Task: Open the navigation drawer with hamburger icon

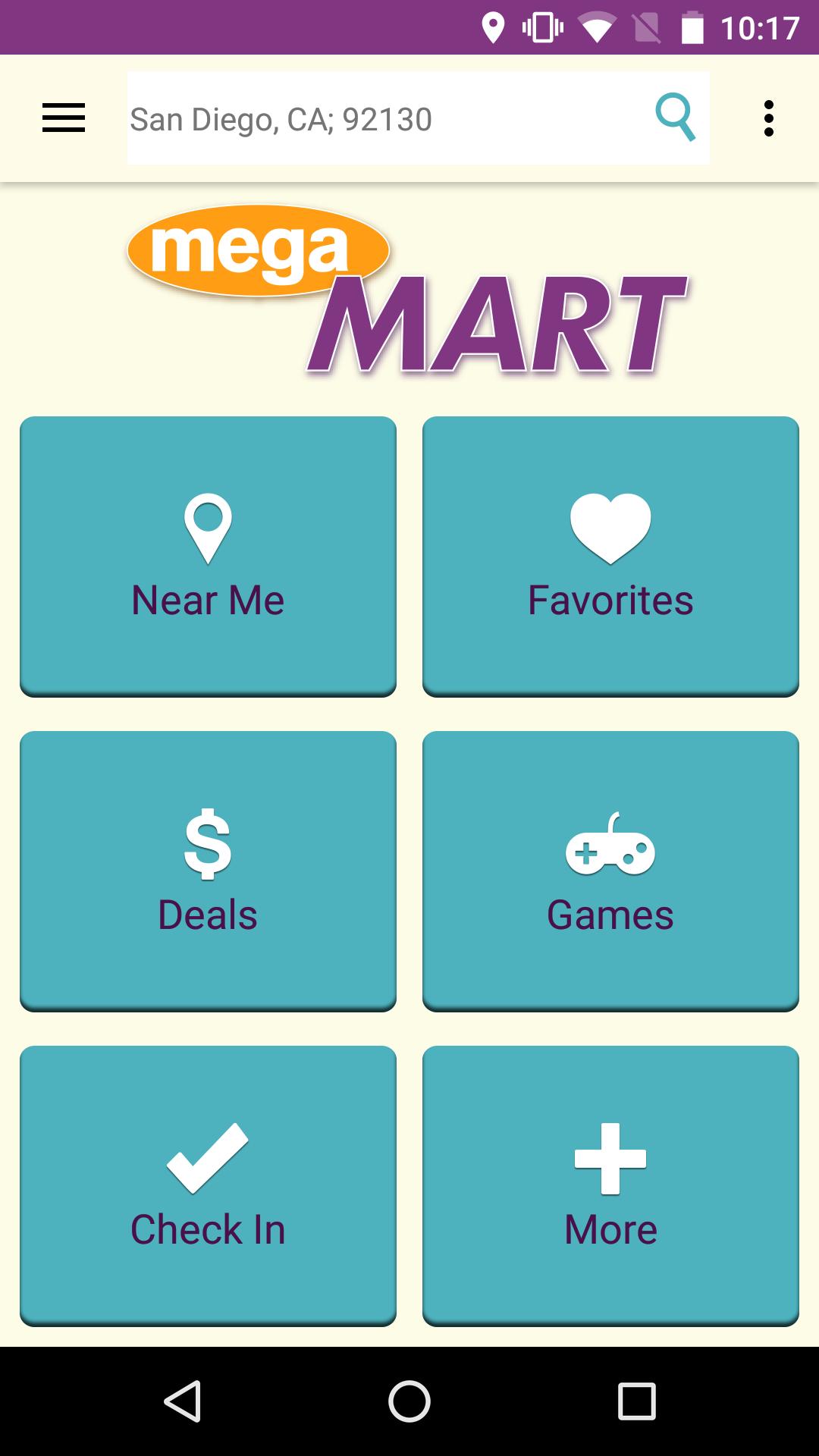Action: pos(64,118)
